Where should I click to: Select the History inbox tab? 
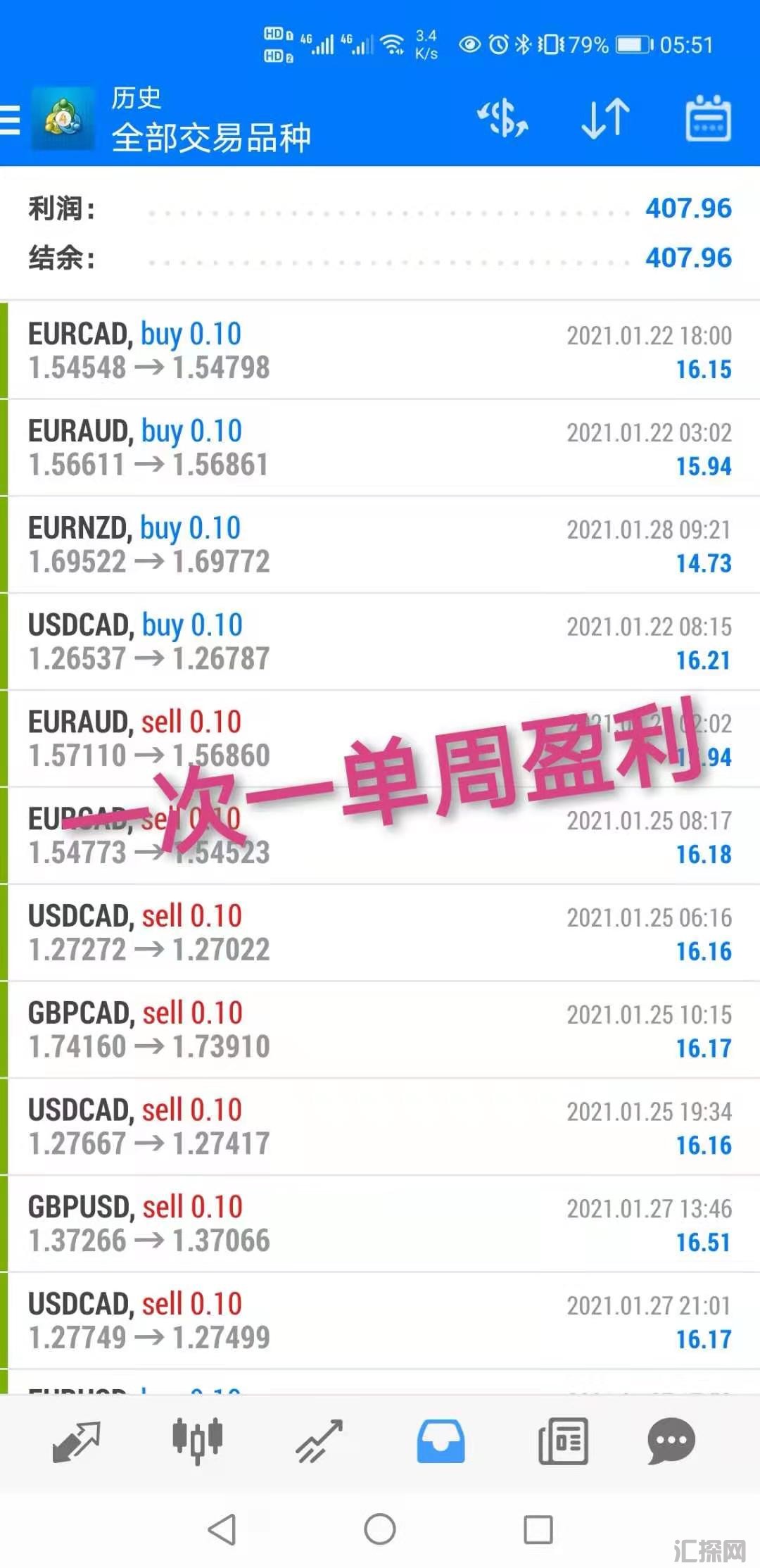[441, 1441]
